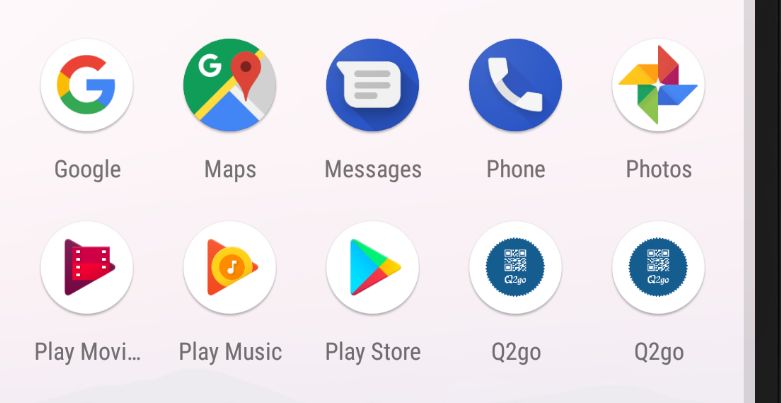This screenshot has height=403, width=781.
Task: Open the Messages app
Action: (x=373, y=86)
